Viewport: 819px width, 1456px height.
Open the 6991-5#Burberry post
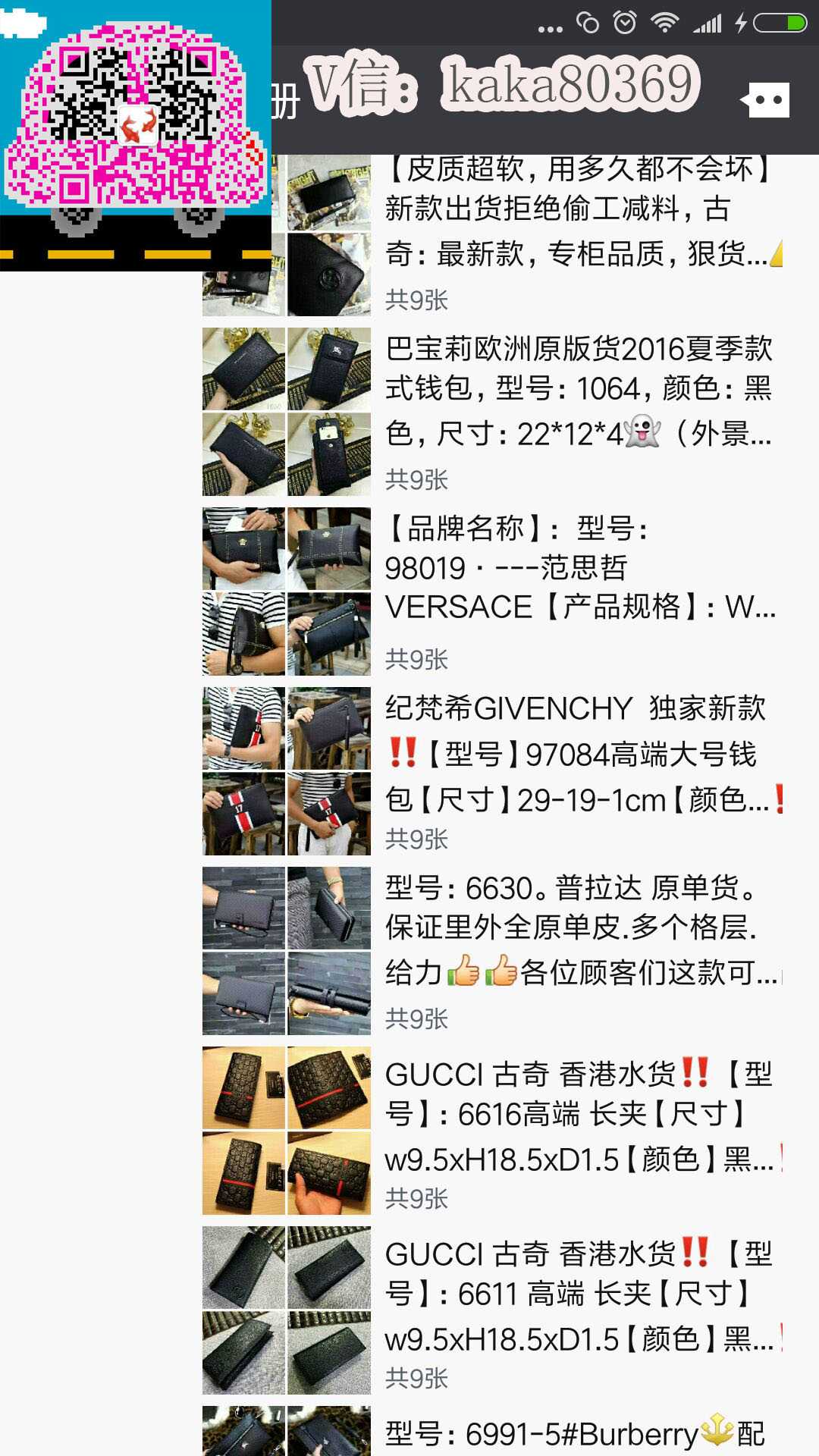493,1431
